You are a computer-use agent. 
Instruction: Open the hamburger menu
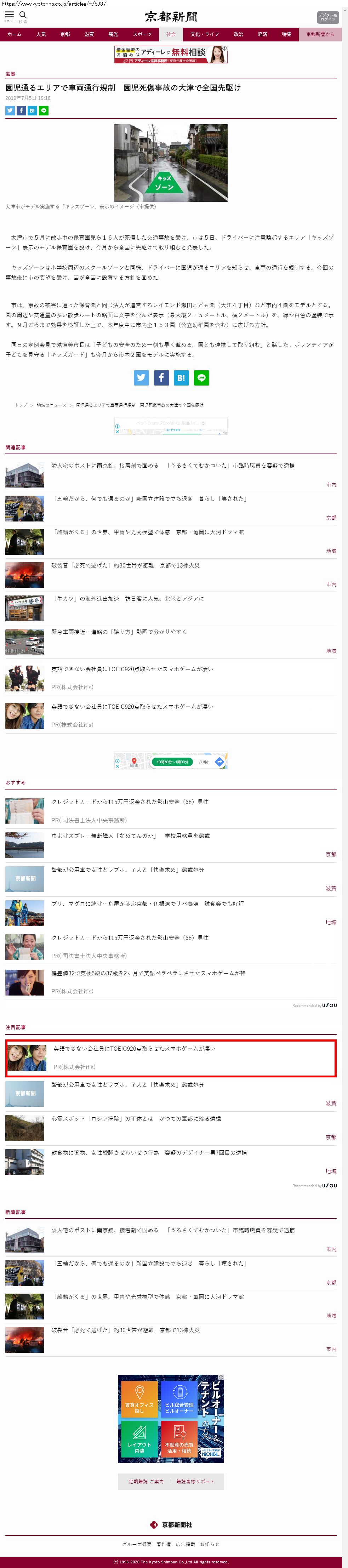(9, 15)
